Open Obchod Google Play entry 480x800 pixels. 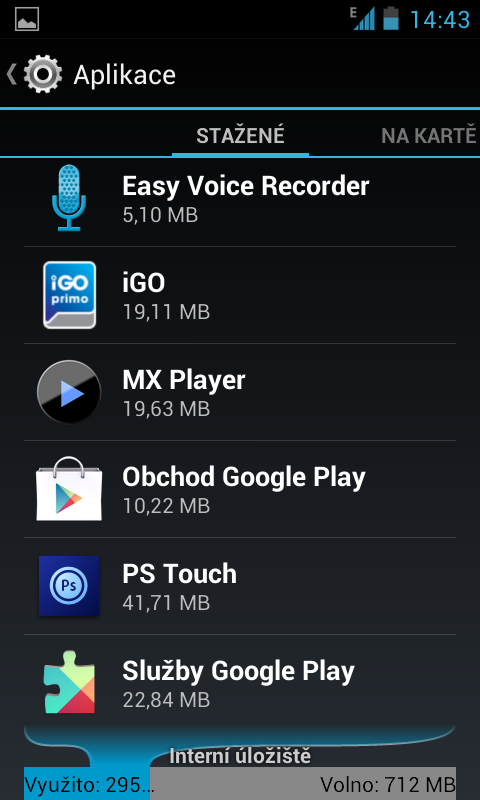tap(240, 489)
